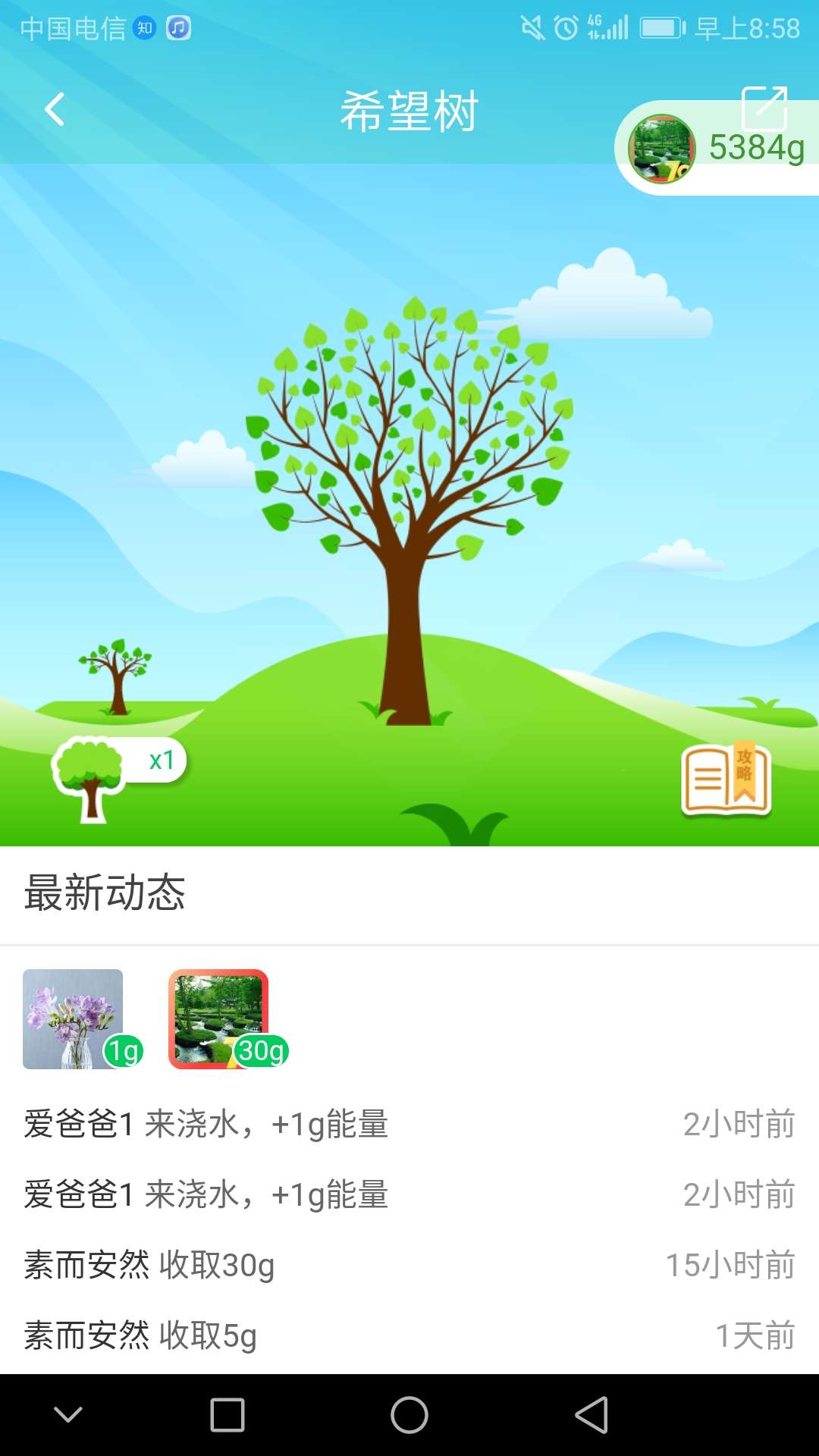Open the 攻略 strategy guide book
Viewport: 819px width, 1456px height.
(x=726, y=779)
